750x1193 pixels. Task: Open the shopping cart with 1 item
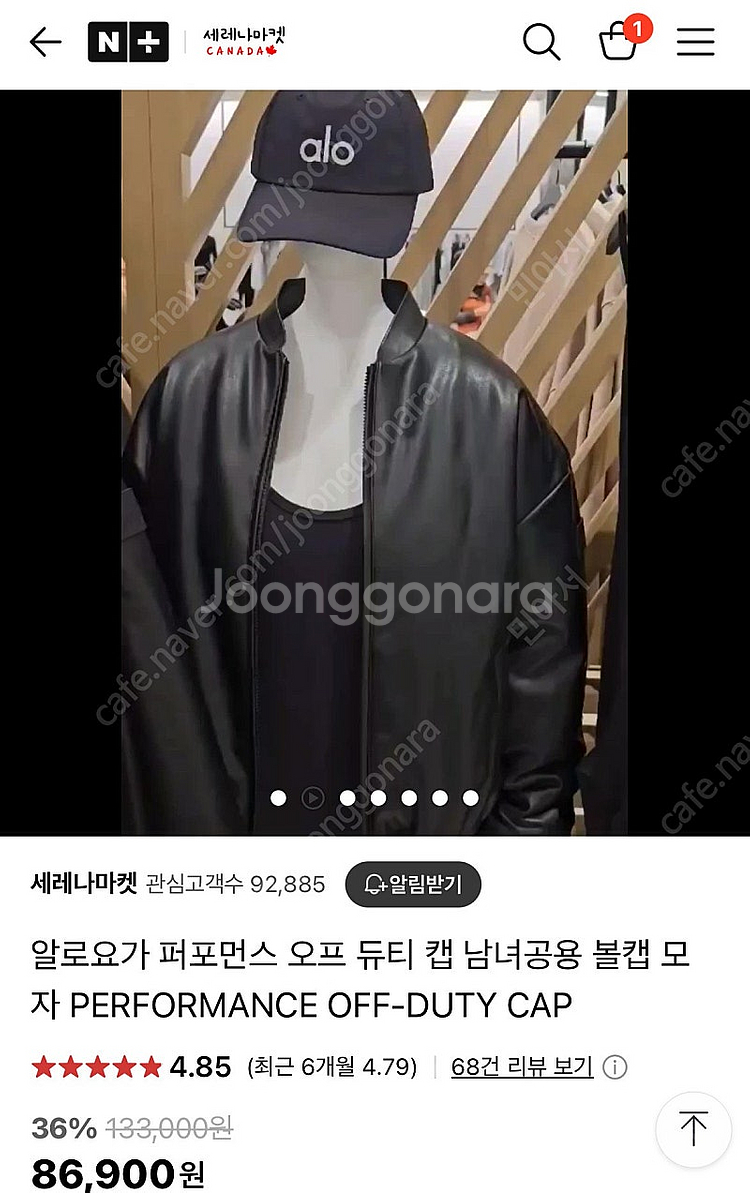click(620, 42)
